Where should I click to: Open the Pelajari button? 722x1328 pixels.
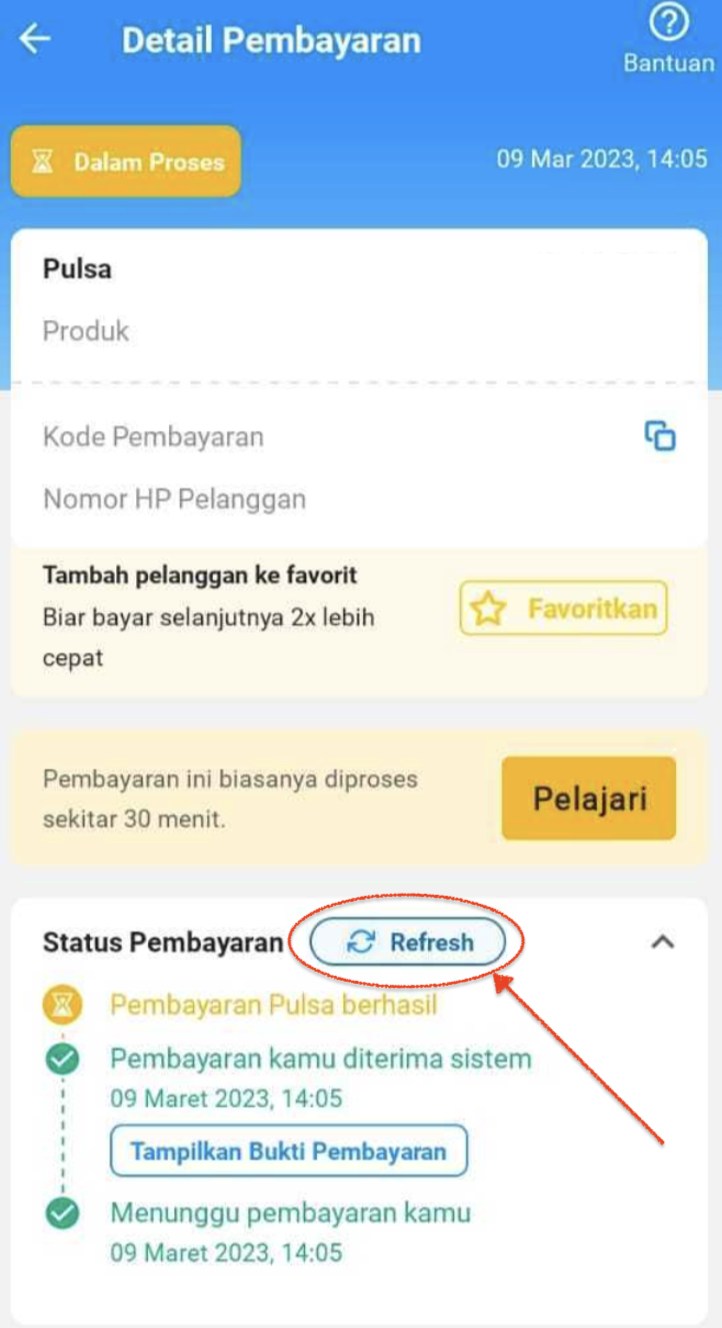[x=588, y=798]
